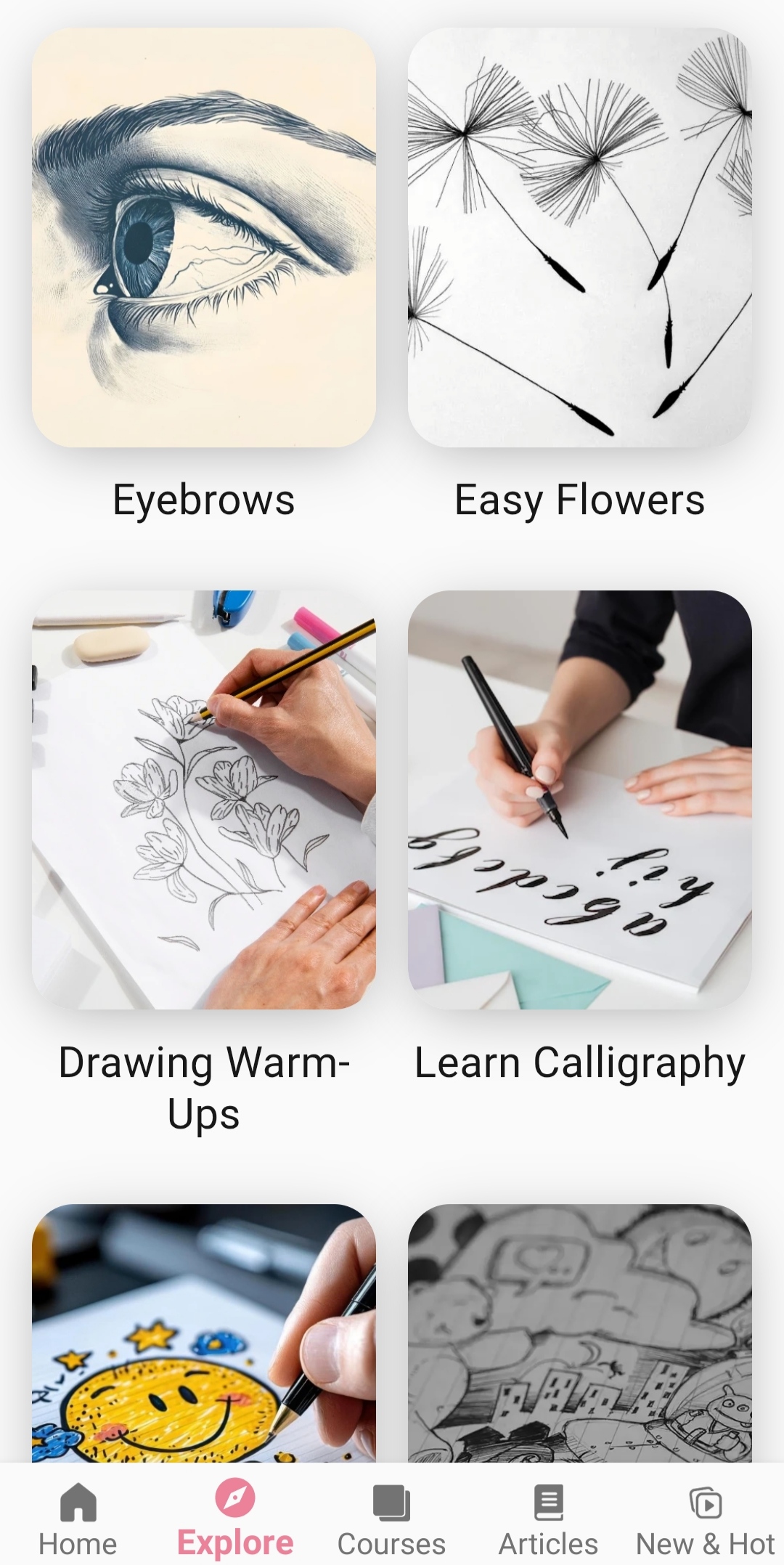
Task: Open the Eyebrows drawing tile
Action: (203, 238)
